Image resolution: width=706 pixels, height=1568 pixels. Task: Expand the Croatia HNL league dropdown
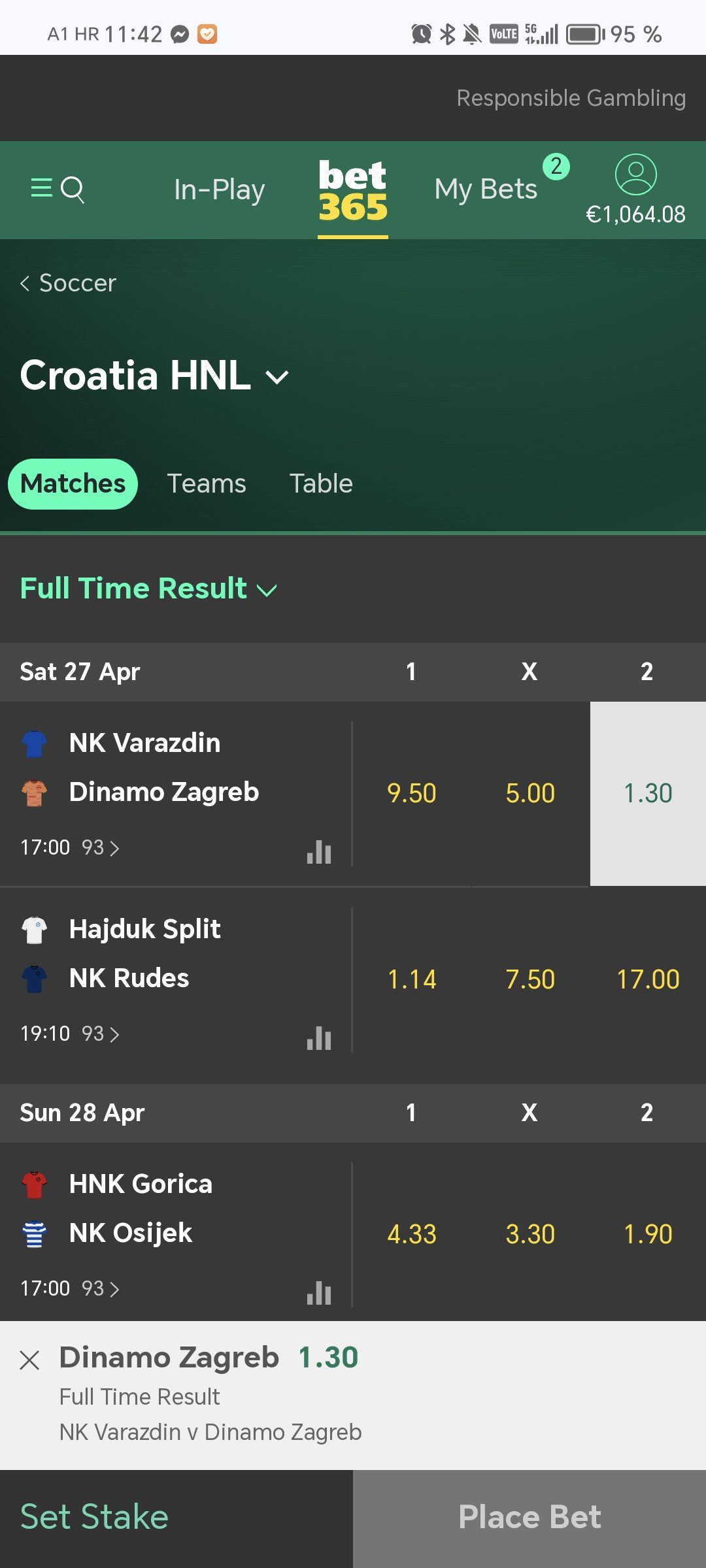(154, 376)
